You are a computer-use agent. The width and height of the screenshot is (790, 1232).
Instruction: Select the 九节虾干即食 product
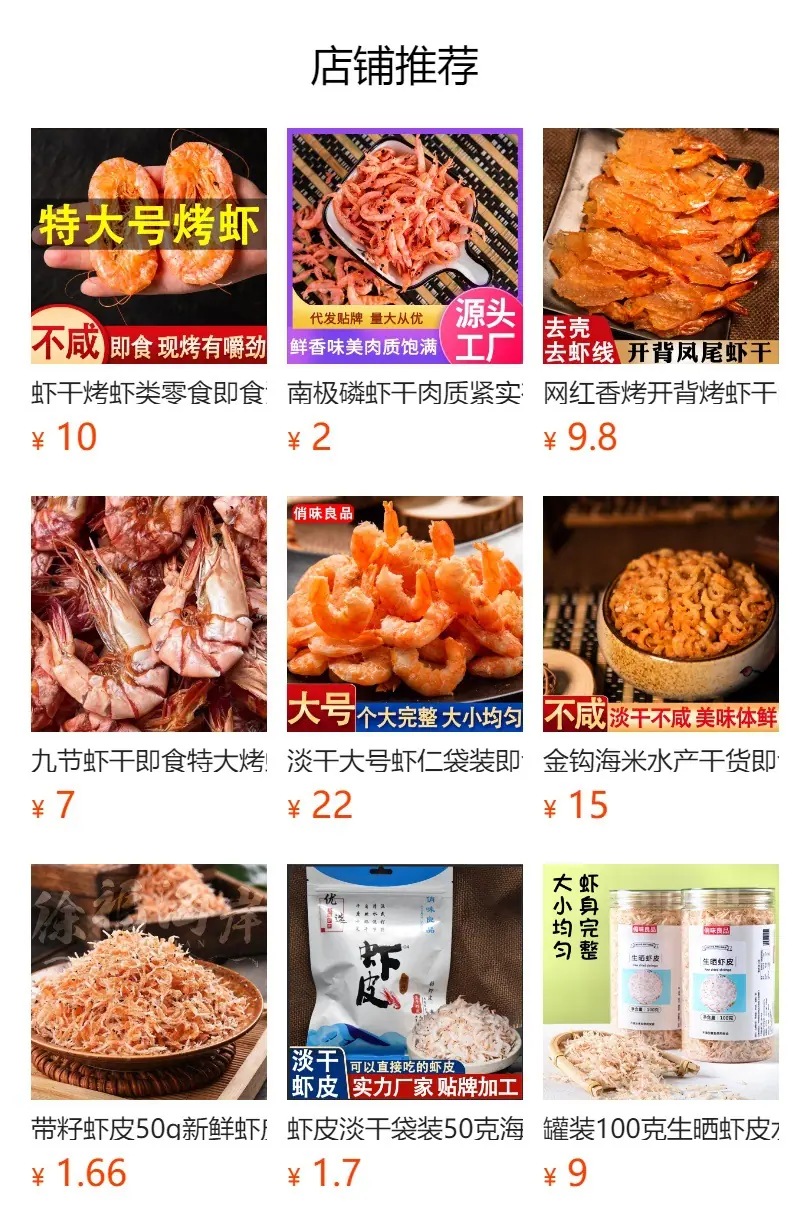click(x=149, y=614)
